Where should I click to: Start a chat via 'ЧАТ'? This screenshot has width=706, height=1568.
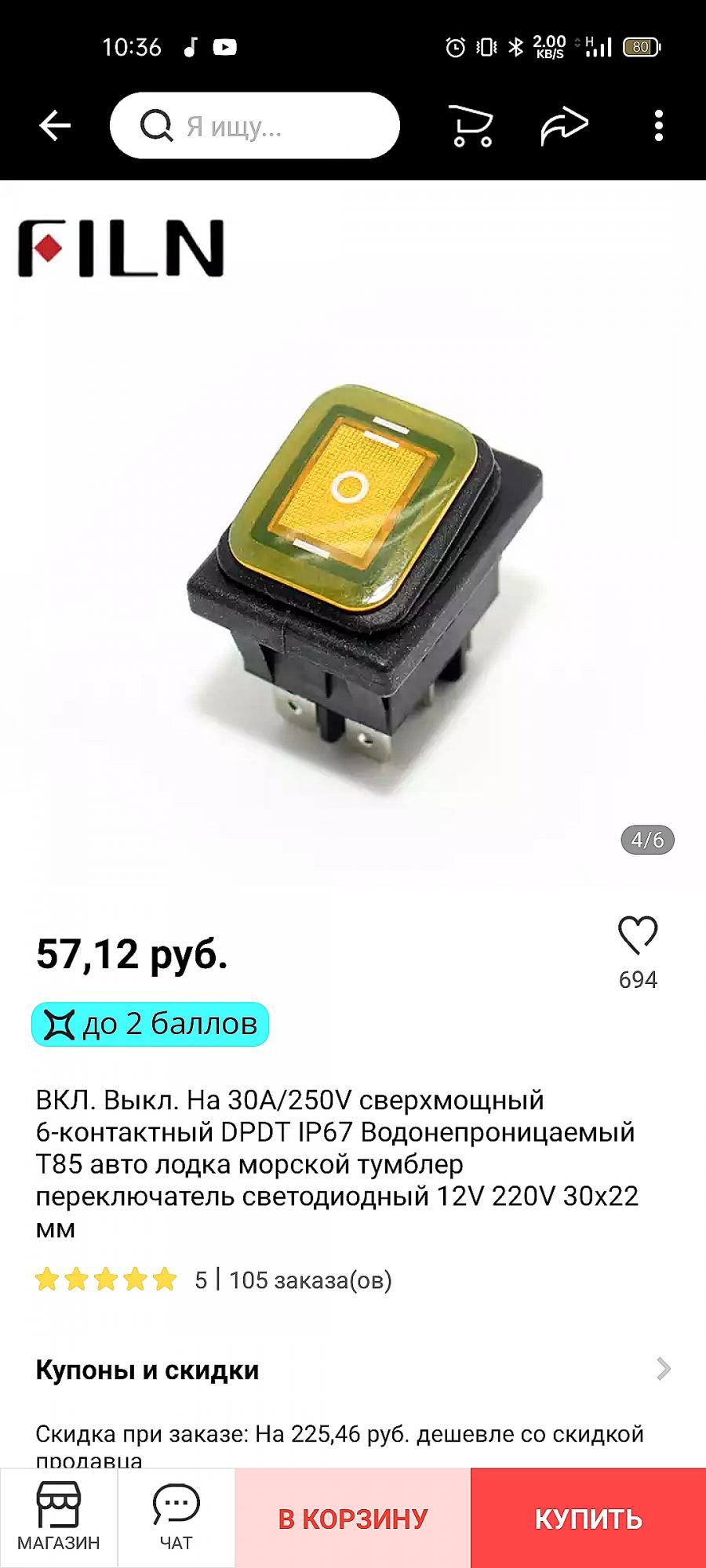click(x=176, y=1518)
